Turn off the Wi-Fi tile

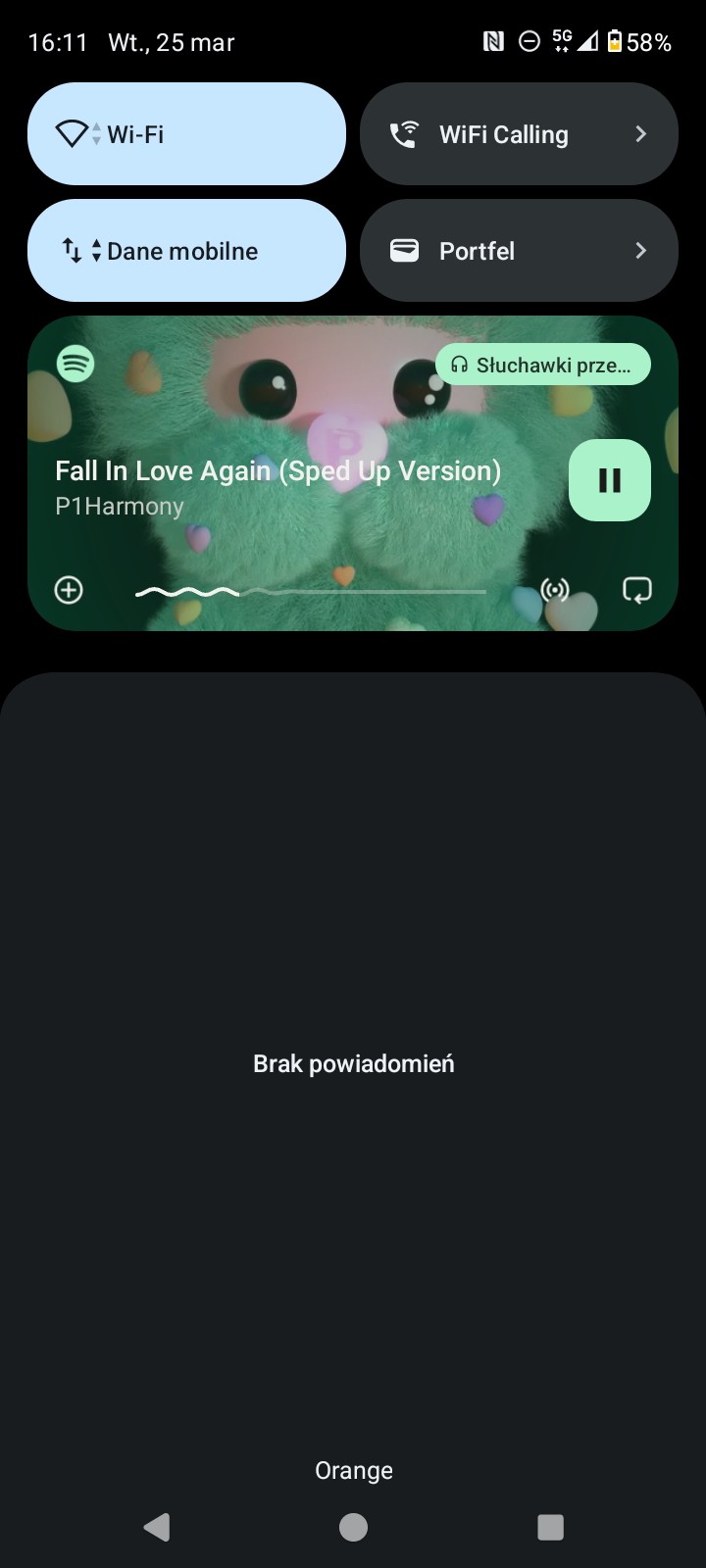tap(186, 134)
